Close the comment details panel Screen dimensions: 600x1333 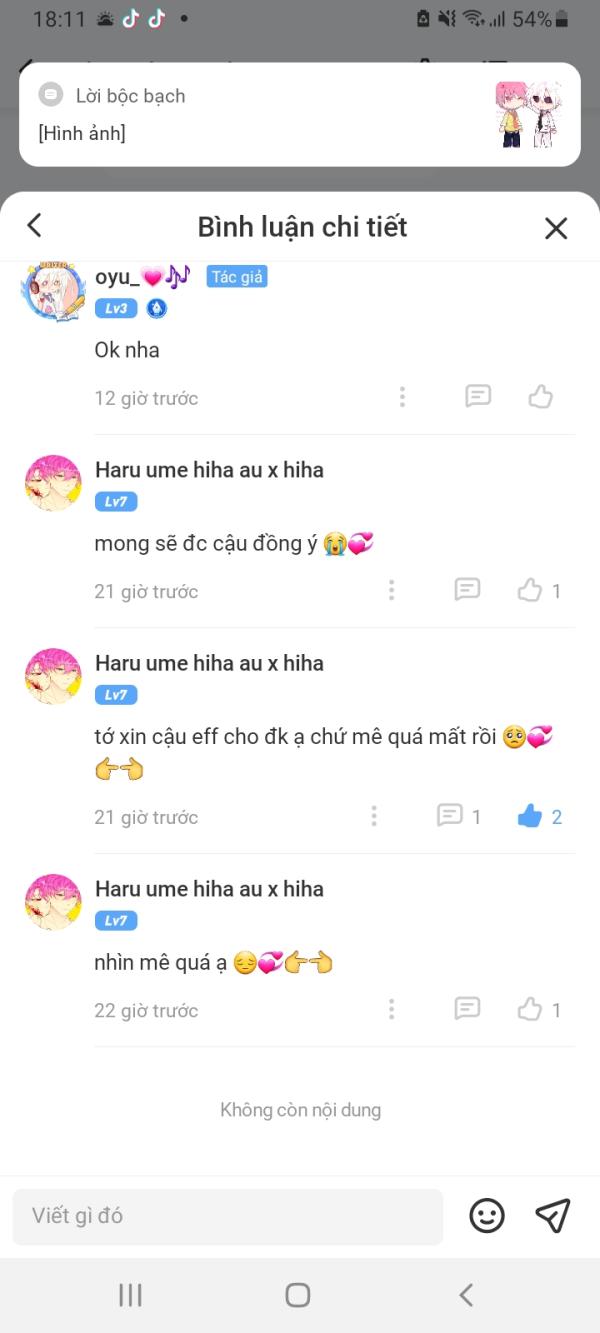click(x=556, y=228)
